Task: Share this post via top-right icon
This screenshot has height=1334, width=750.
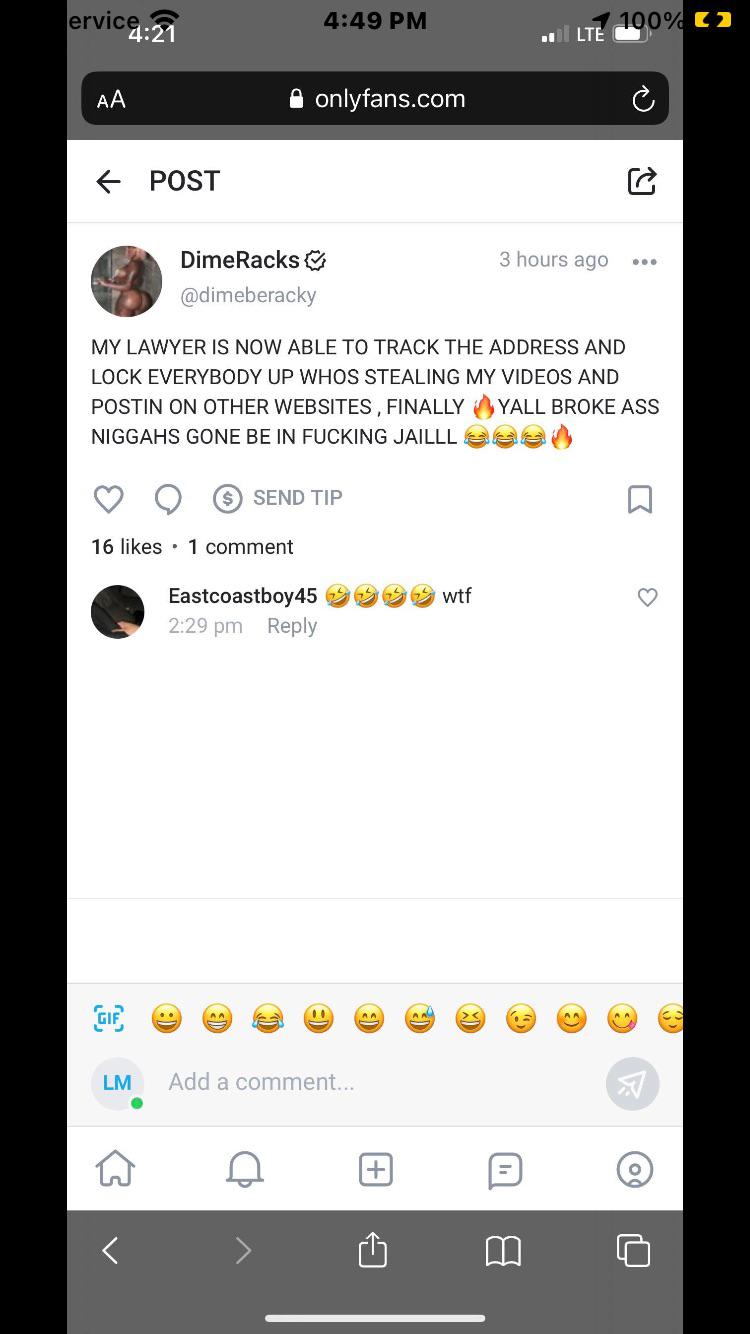Action: tap(641, 181)
